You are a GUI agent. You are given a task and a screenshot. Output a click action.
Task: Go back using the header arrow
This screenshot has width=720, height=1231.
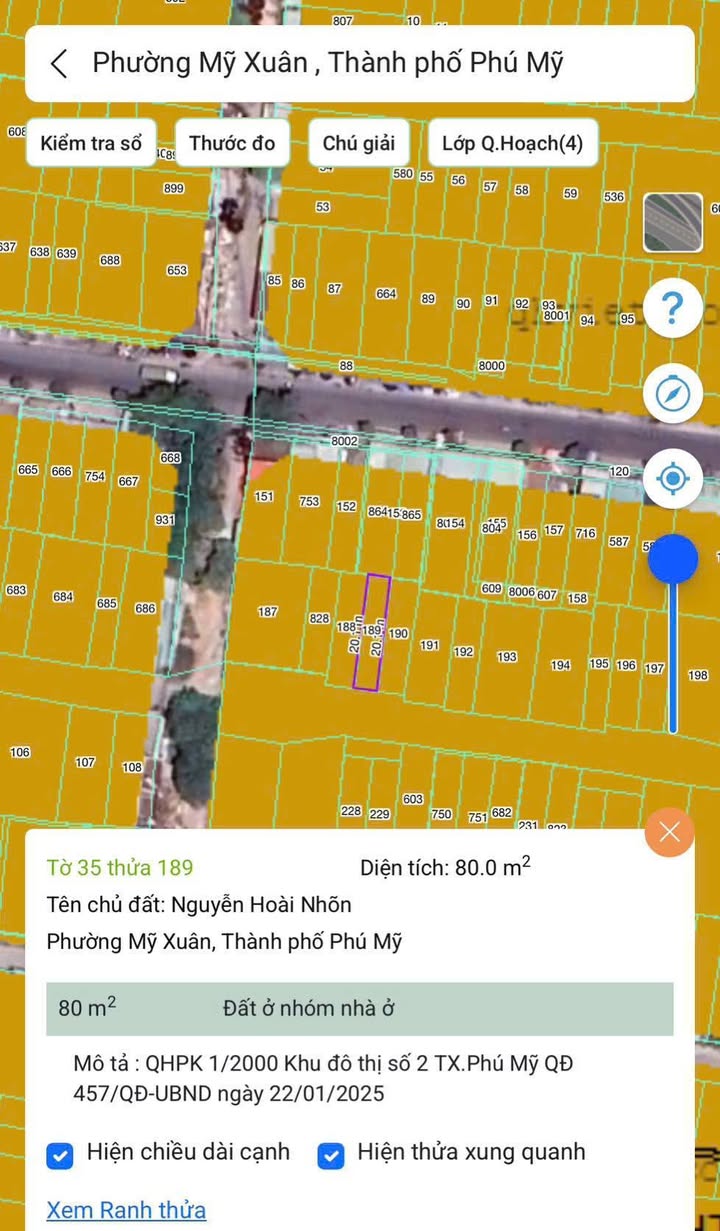tap(59, 63)
